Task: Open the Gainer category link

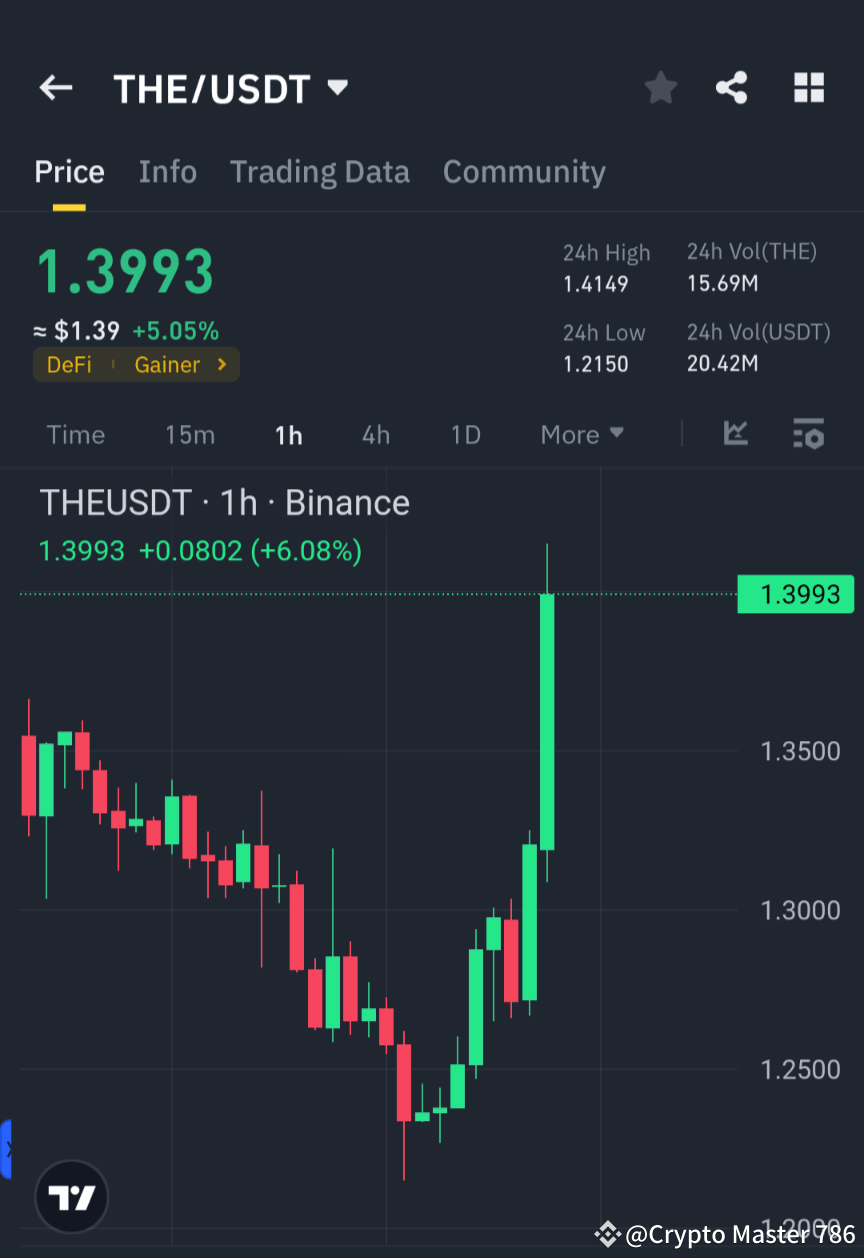Action: tap(167, 365)
